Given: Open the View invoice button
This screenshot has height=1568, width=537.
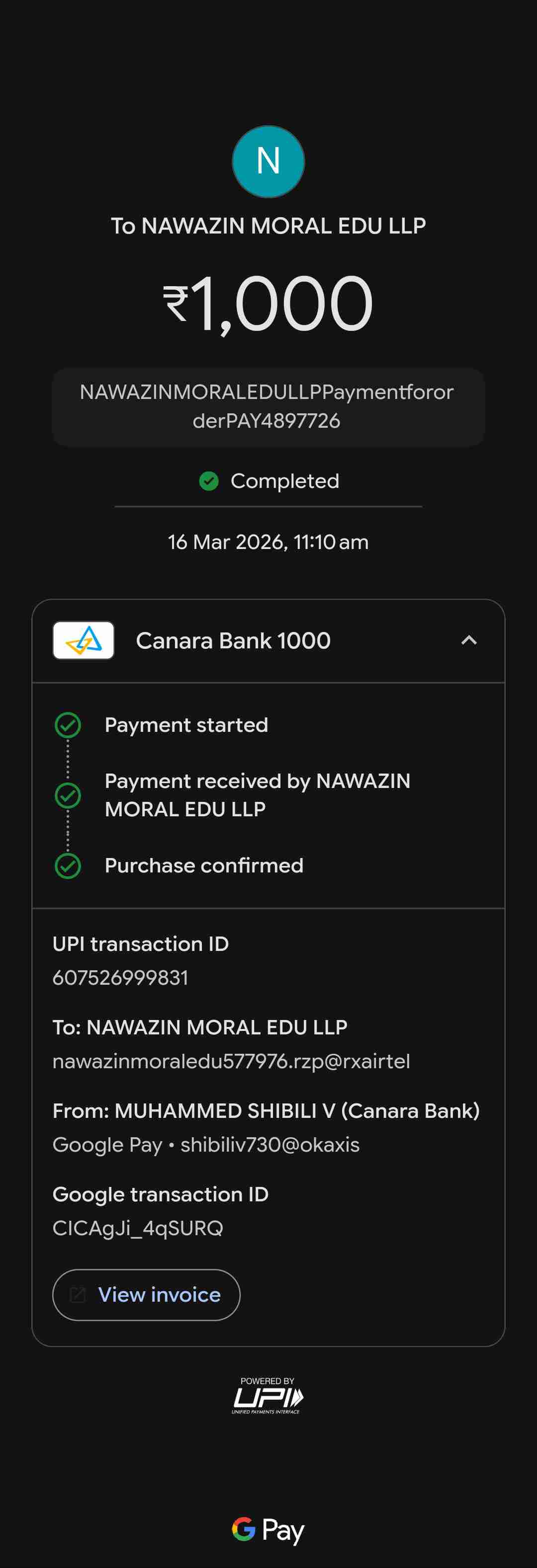Looking at the screenshot, I should (x=146, y=1295).
